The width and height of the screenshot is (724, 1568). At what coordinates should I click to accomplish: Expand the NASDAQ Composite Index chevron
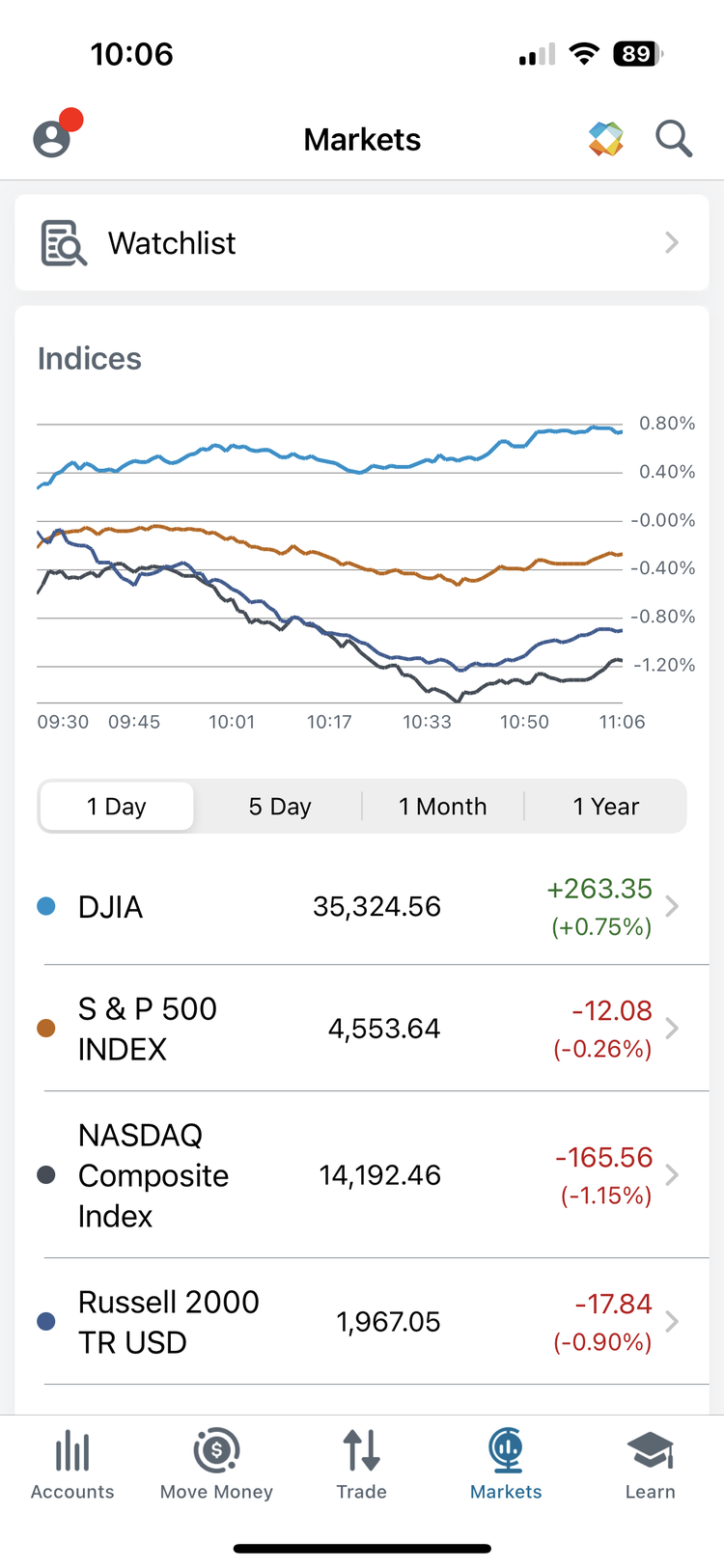[x=672, y=1174]
